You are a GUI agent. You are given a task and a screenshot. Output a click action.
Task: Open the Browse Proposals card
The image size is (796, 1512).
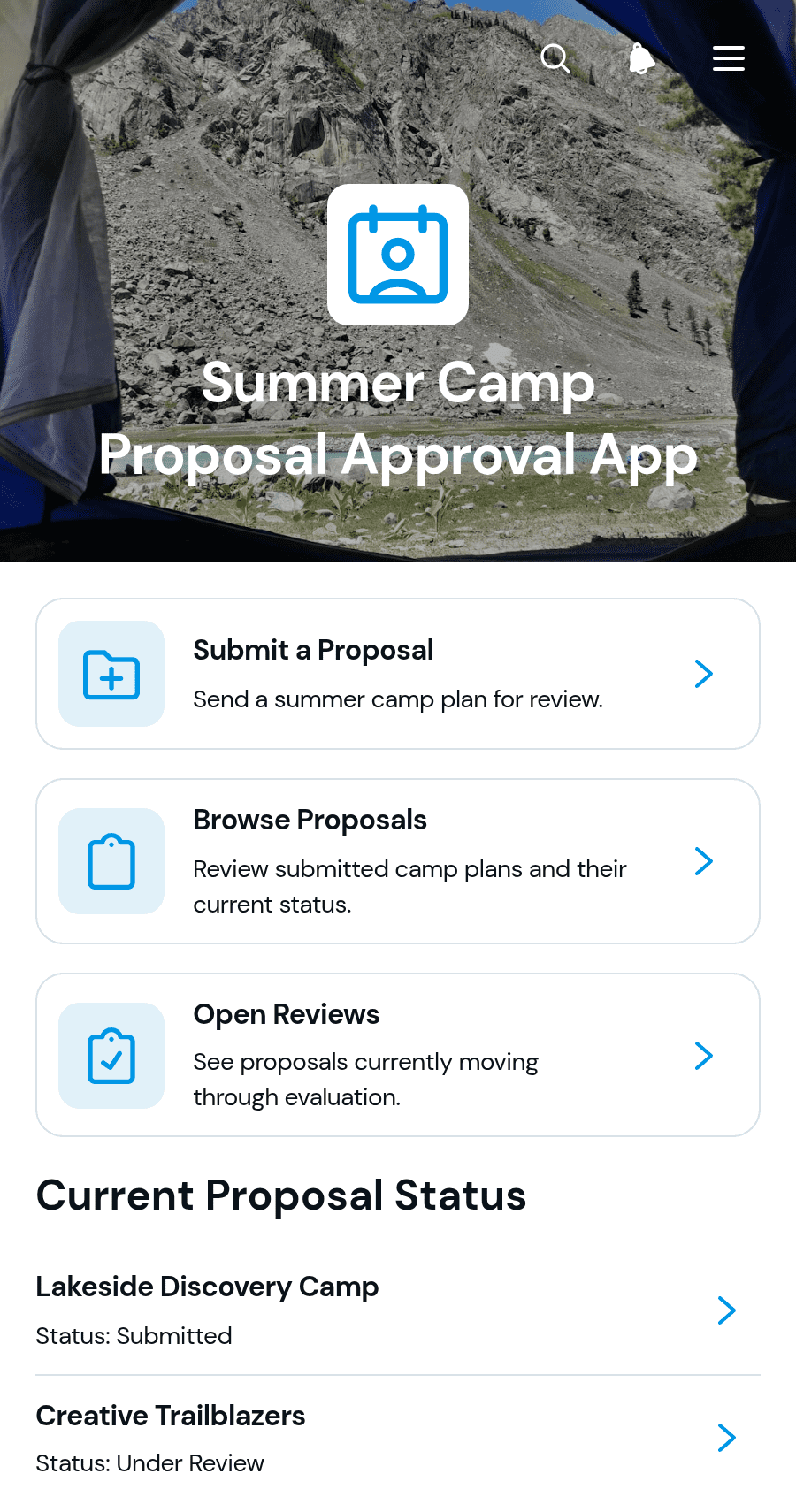[398, 861]
